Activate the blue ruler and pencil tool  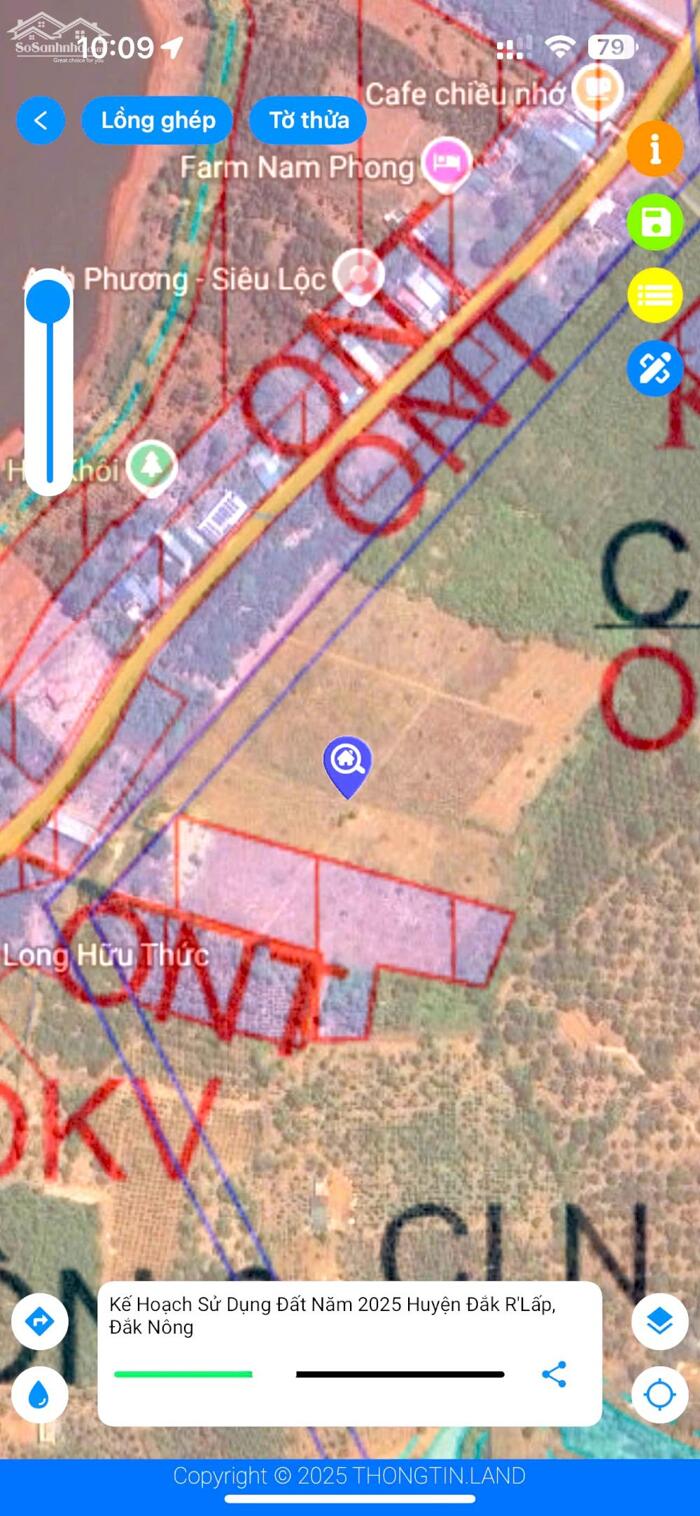[655, 368]
